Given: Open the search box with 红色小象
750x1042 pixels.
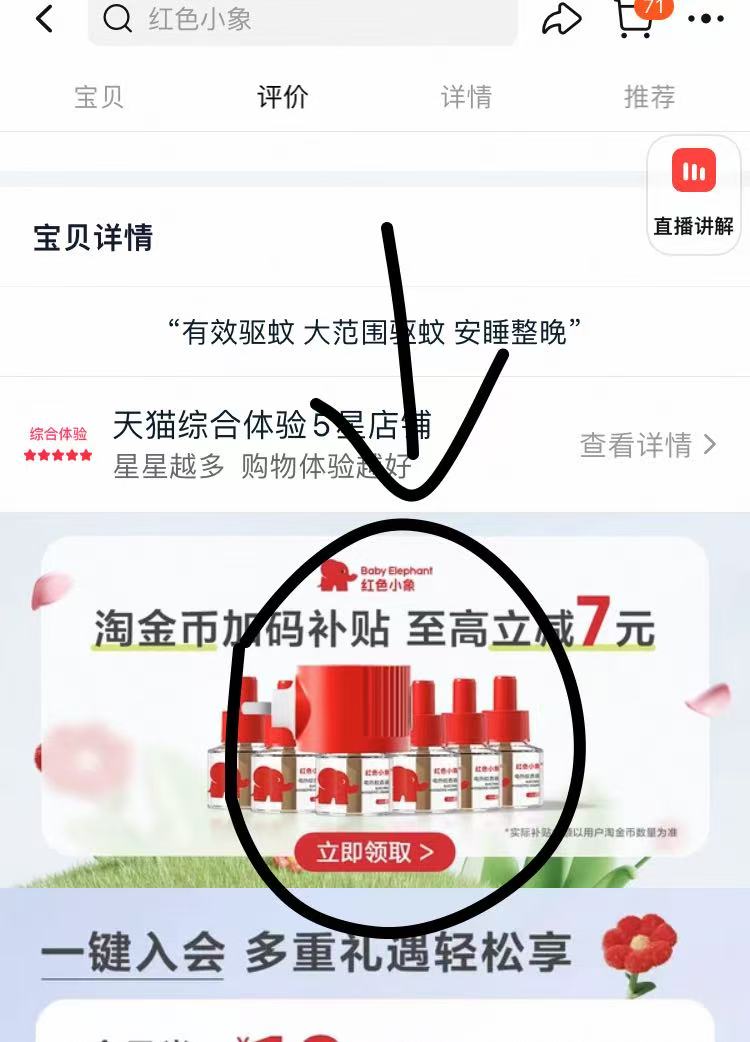Looking at the screenshot, I should [x=302, y=20].
